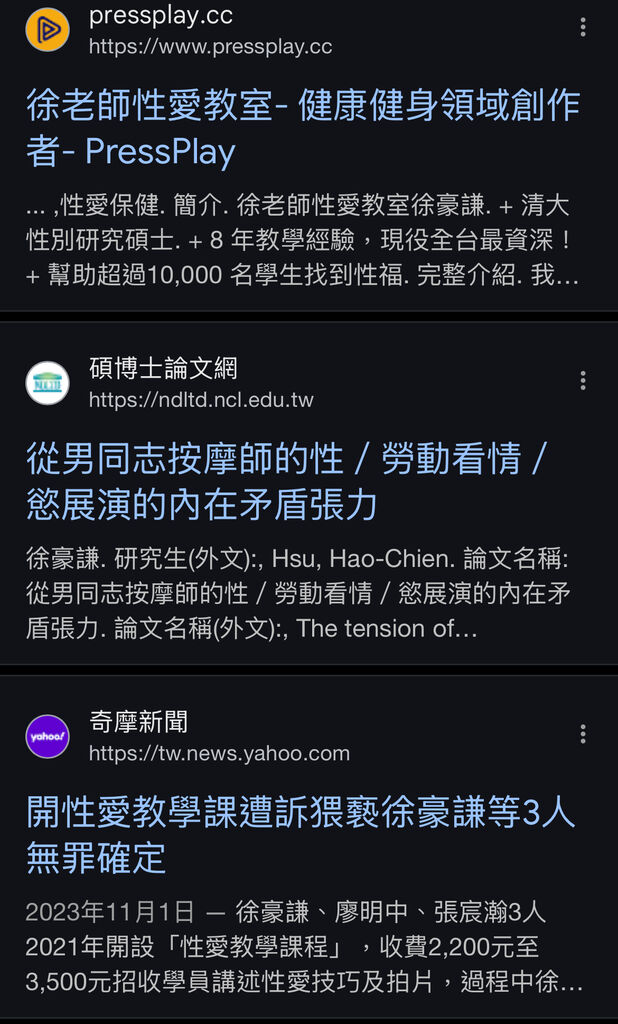This screenshot has height=1024, width=618.
Task: Open the 從男同志按摩師的性 thesis result
Action: click(x=285, y=482)
